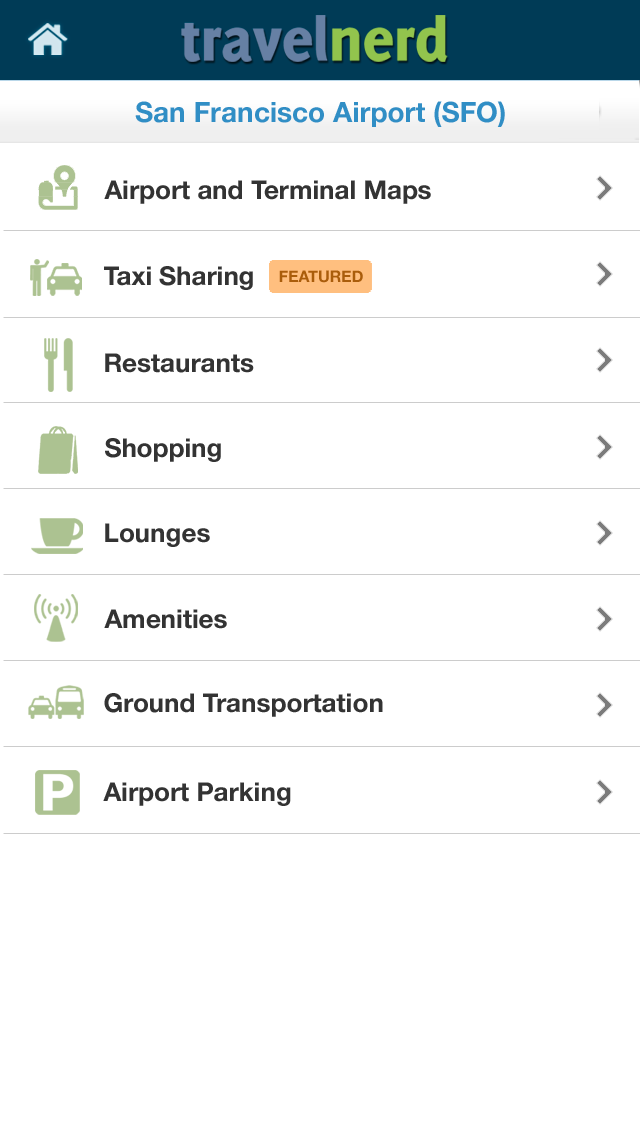Show airport Amenities
This screenshot has width=640, height=1136.
166,619
